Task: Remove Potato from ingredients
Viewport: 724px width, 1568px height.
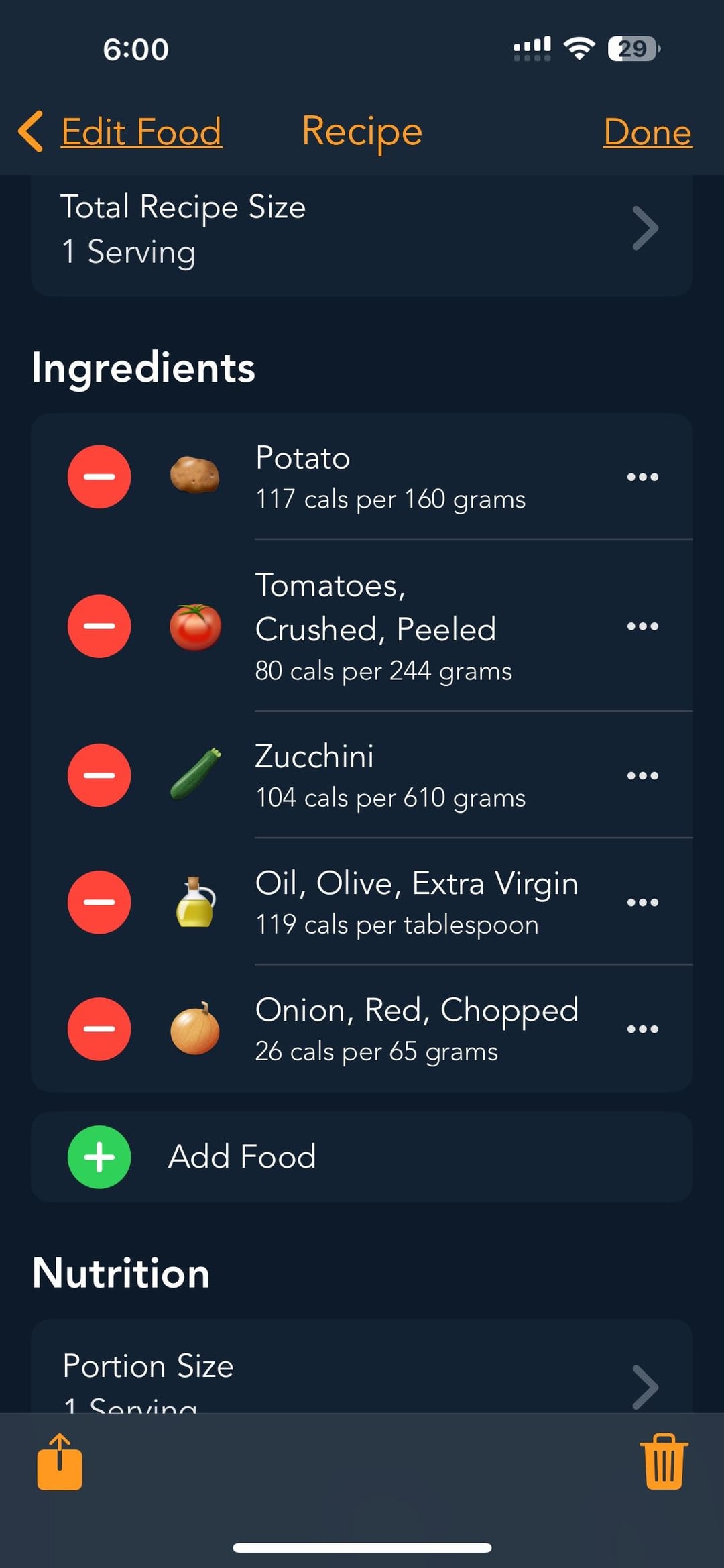Action: [99, 477]
